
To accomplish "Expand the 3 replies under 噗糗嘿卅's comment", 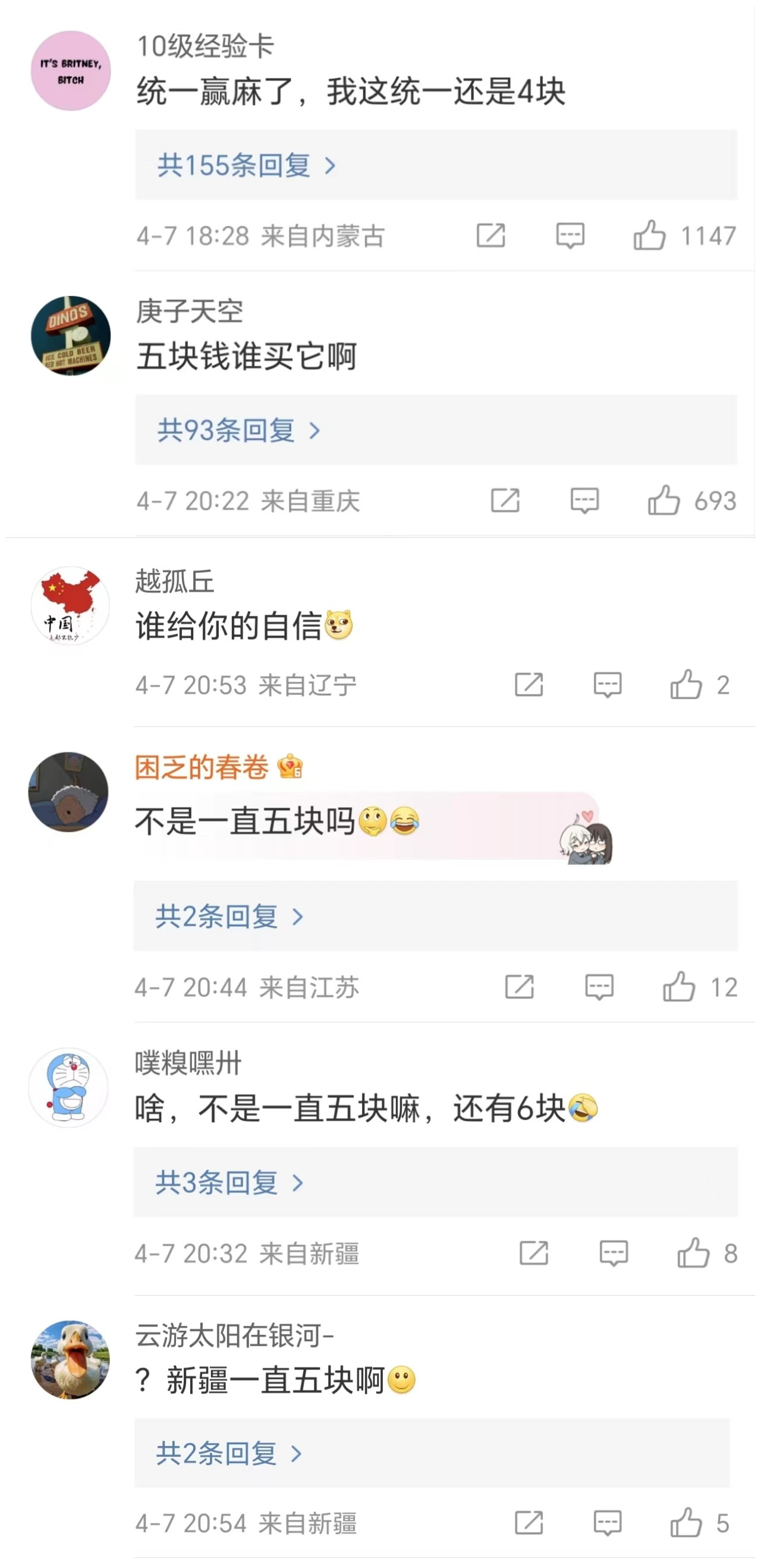I will click(229, 1182).
